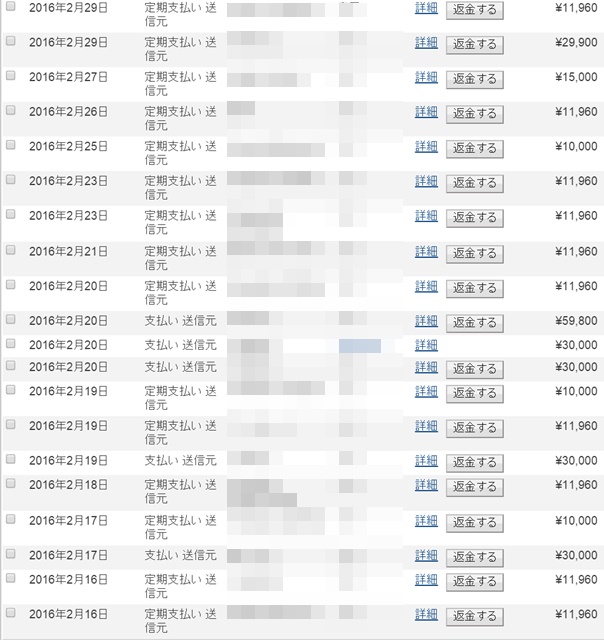The image size is (604, 640).
Task: Tap 返金する on 2016年2月18日 row
Action: click(x=474, y=487)
